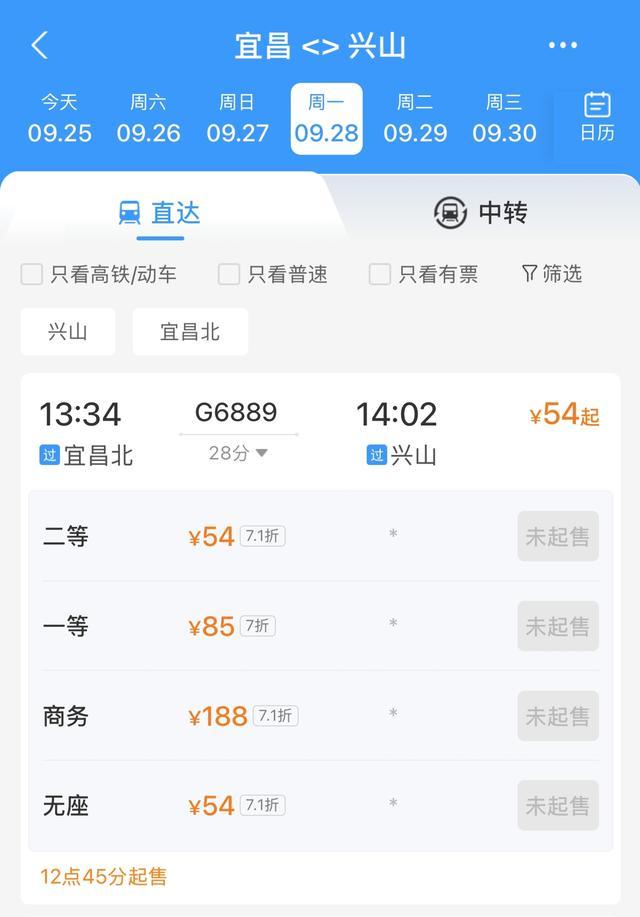Select Wednesday 09.30
This screenshot has height=917, width=640.
pos(504,119)
